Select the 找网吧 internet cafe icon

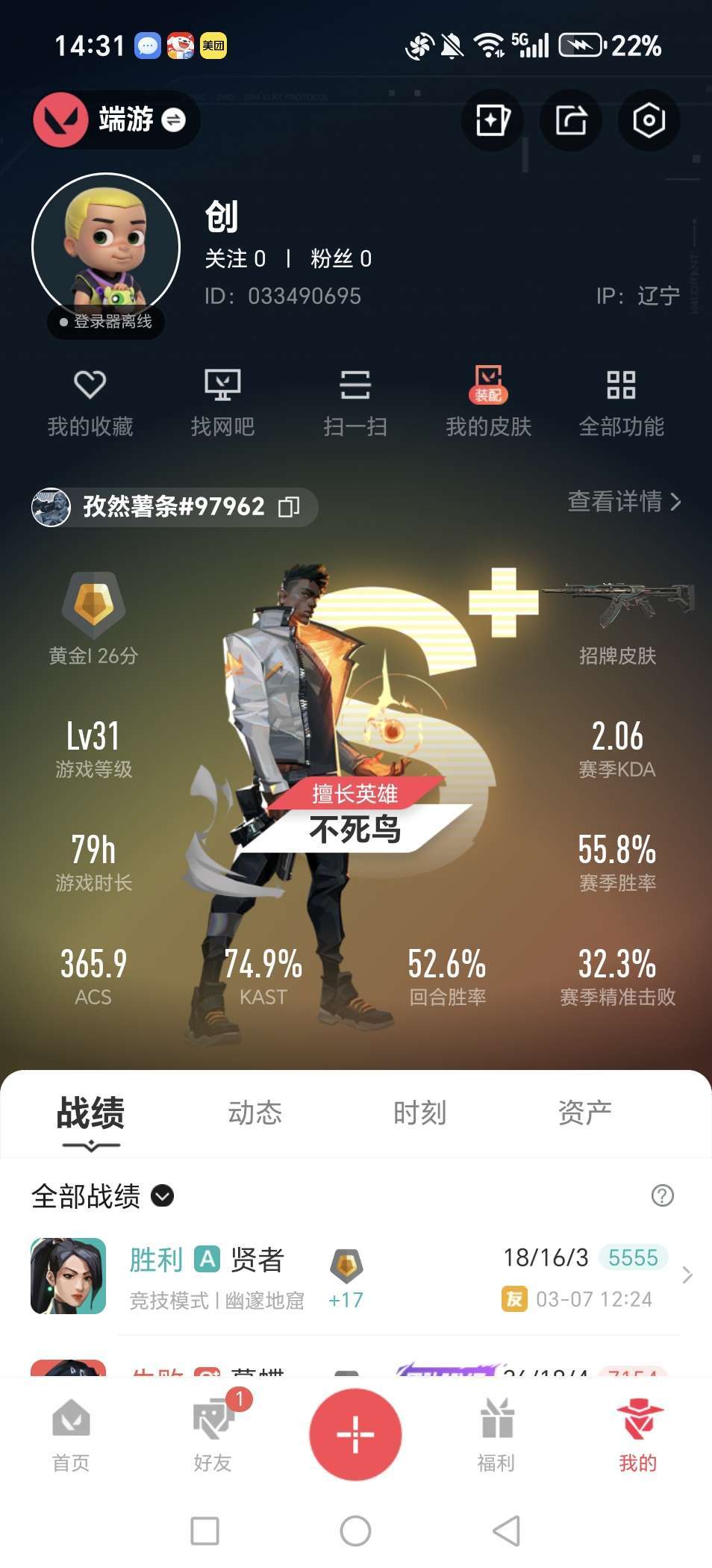[x=222, y=402]
